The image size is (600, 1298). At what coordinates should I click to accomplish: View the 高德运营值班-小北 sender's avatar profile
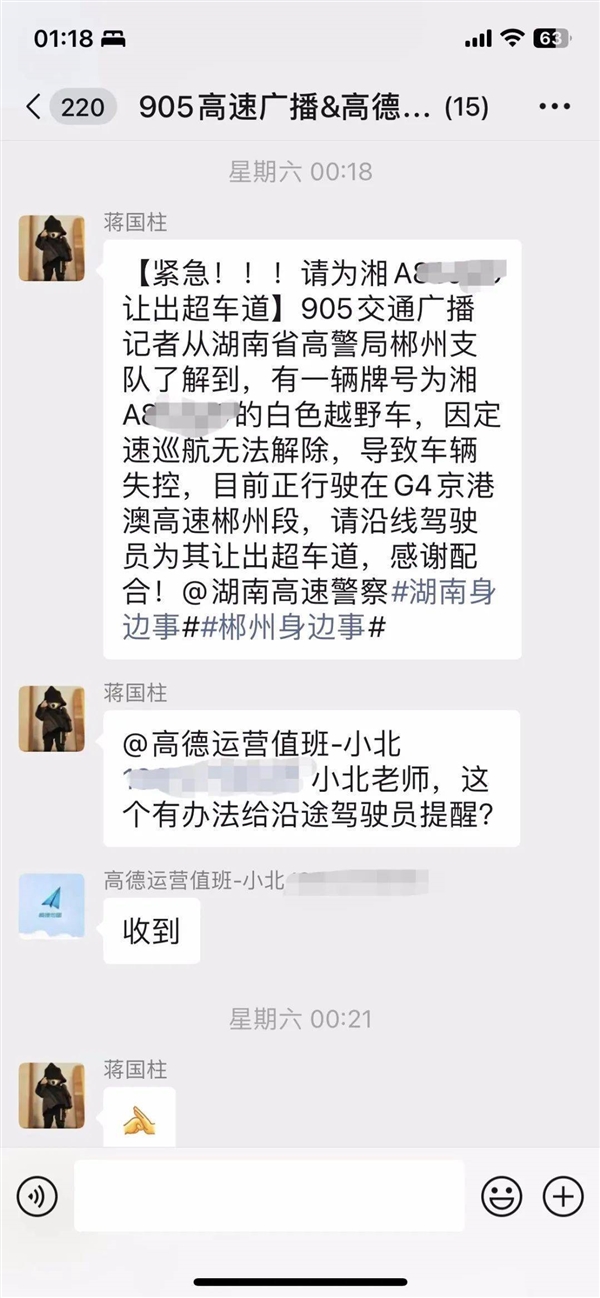[52, 904]
